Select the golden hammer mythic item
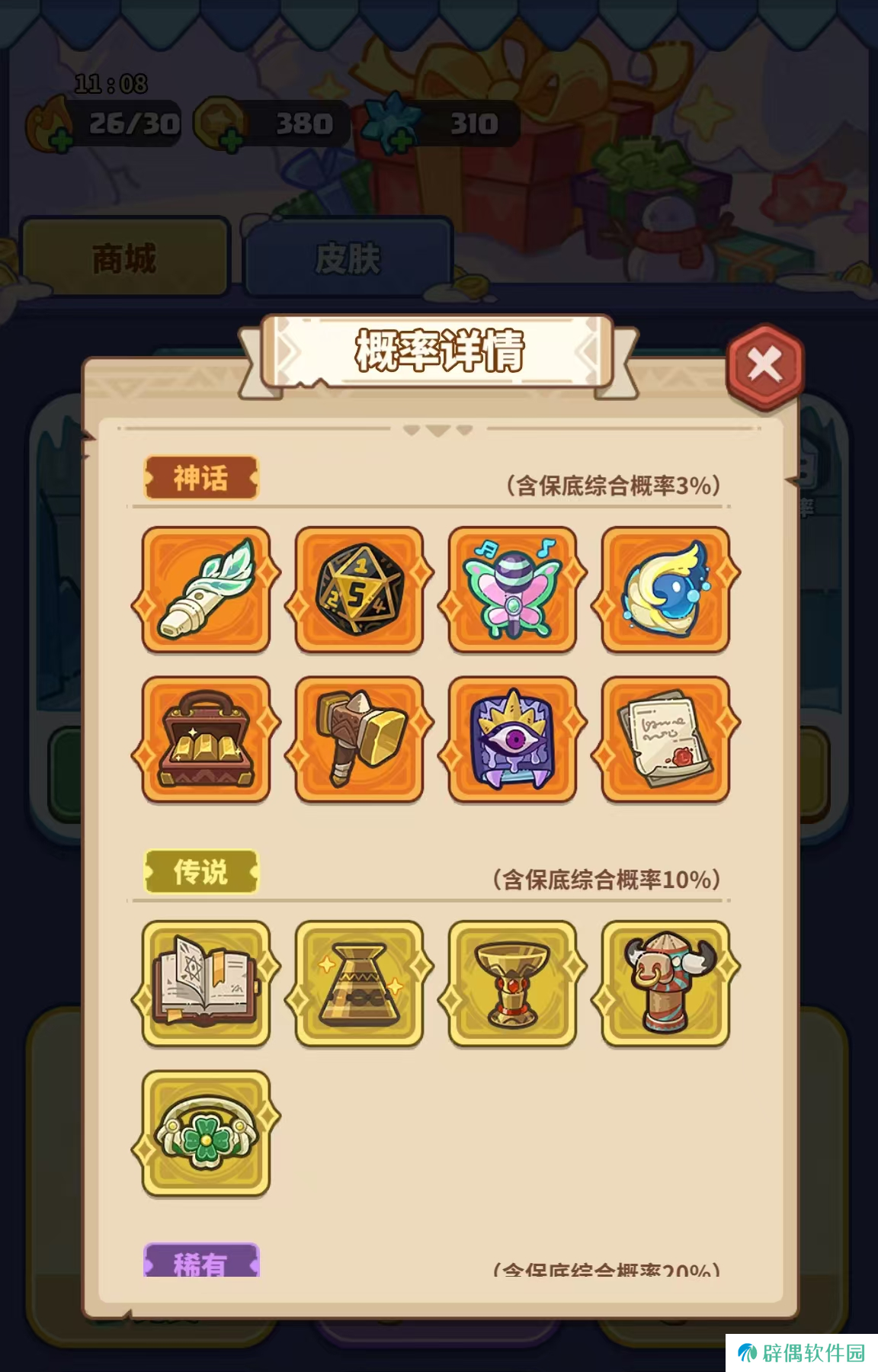Viewport: 878px width, 1372px height. click(x=360, y=739)
